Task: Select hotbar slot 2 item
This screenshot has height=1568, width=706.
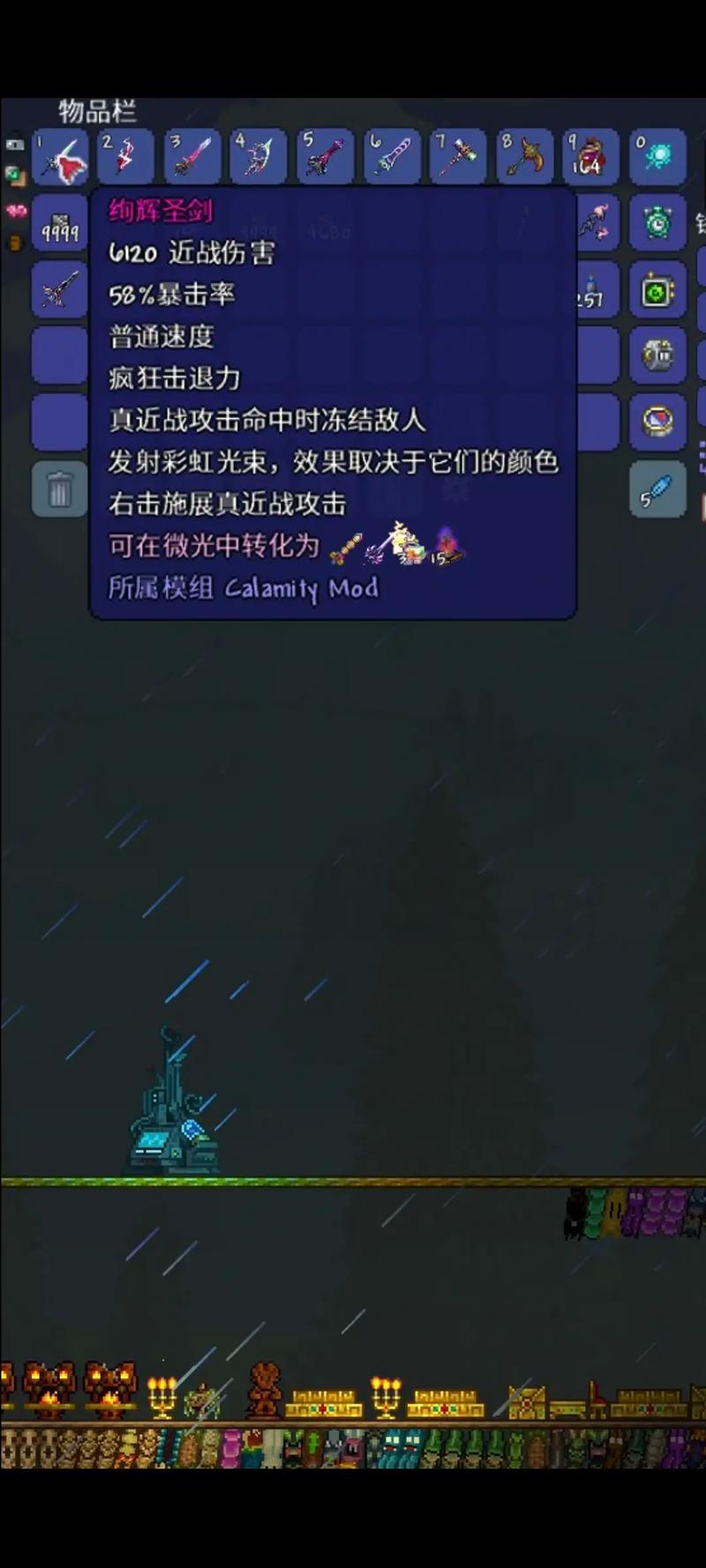Action: (125, 157)
